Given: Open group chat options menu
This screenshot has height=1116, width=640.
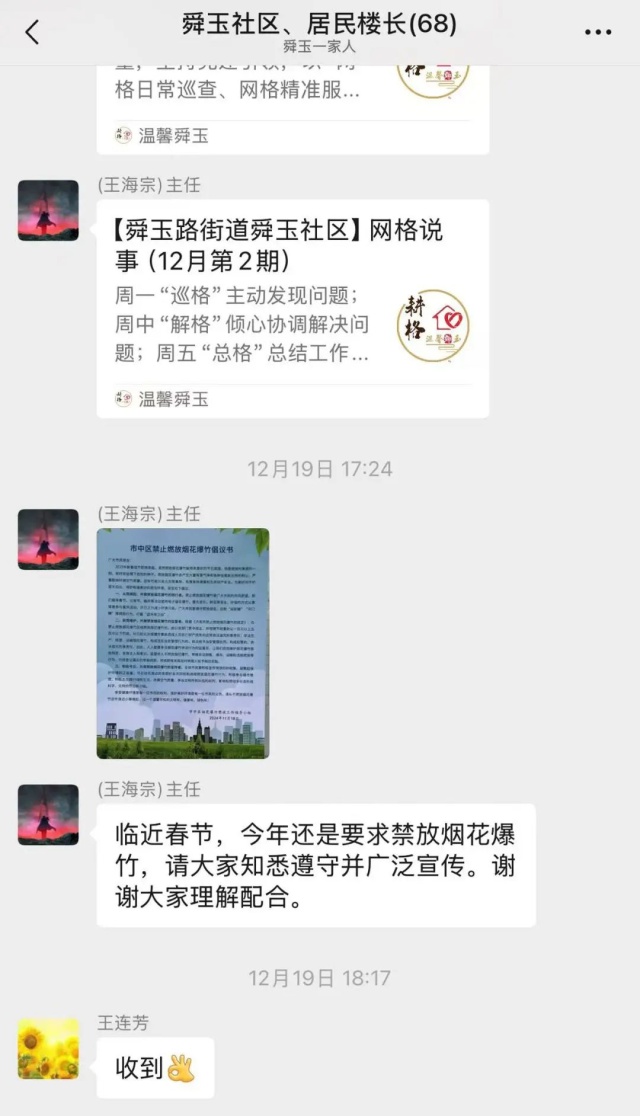Looking at the screenshot, I should (x=597, y=32).
